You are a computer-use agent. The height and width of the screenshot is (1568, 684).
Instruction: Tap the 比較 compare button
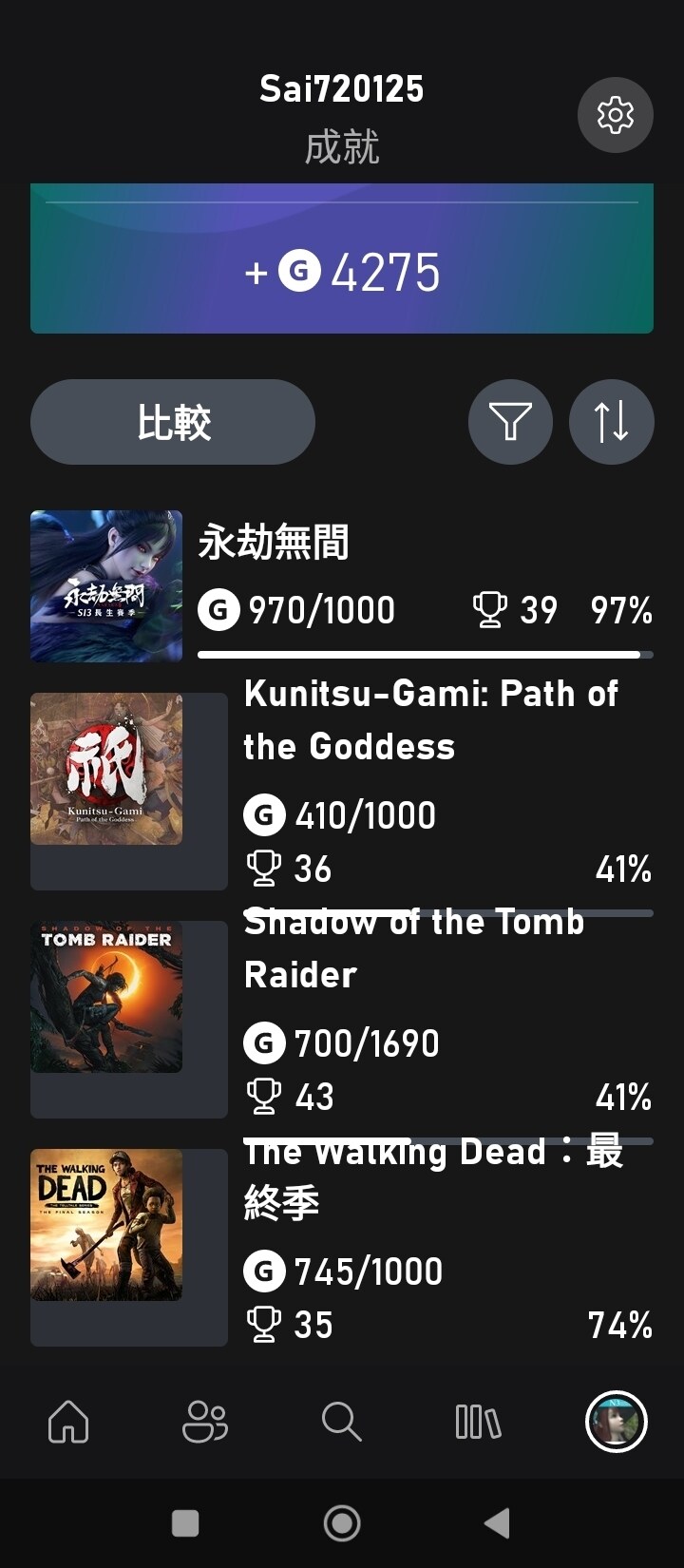point(173,422)
